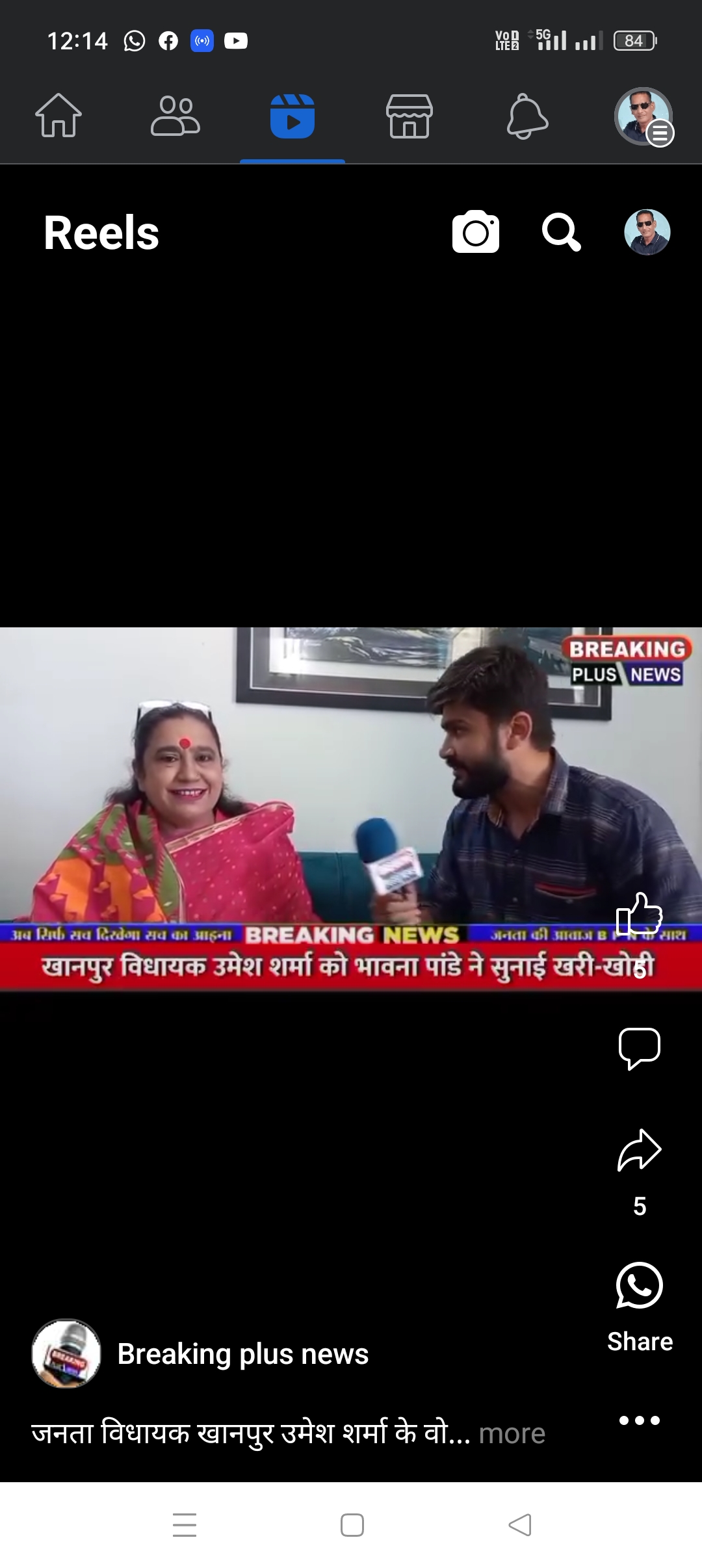
Task: Share this reel via WhatsApp
Action: pyautogui.click(x=640, y=1287)
